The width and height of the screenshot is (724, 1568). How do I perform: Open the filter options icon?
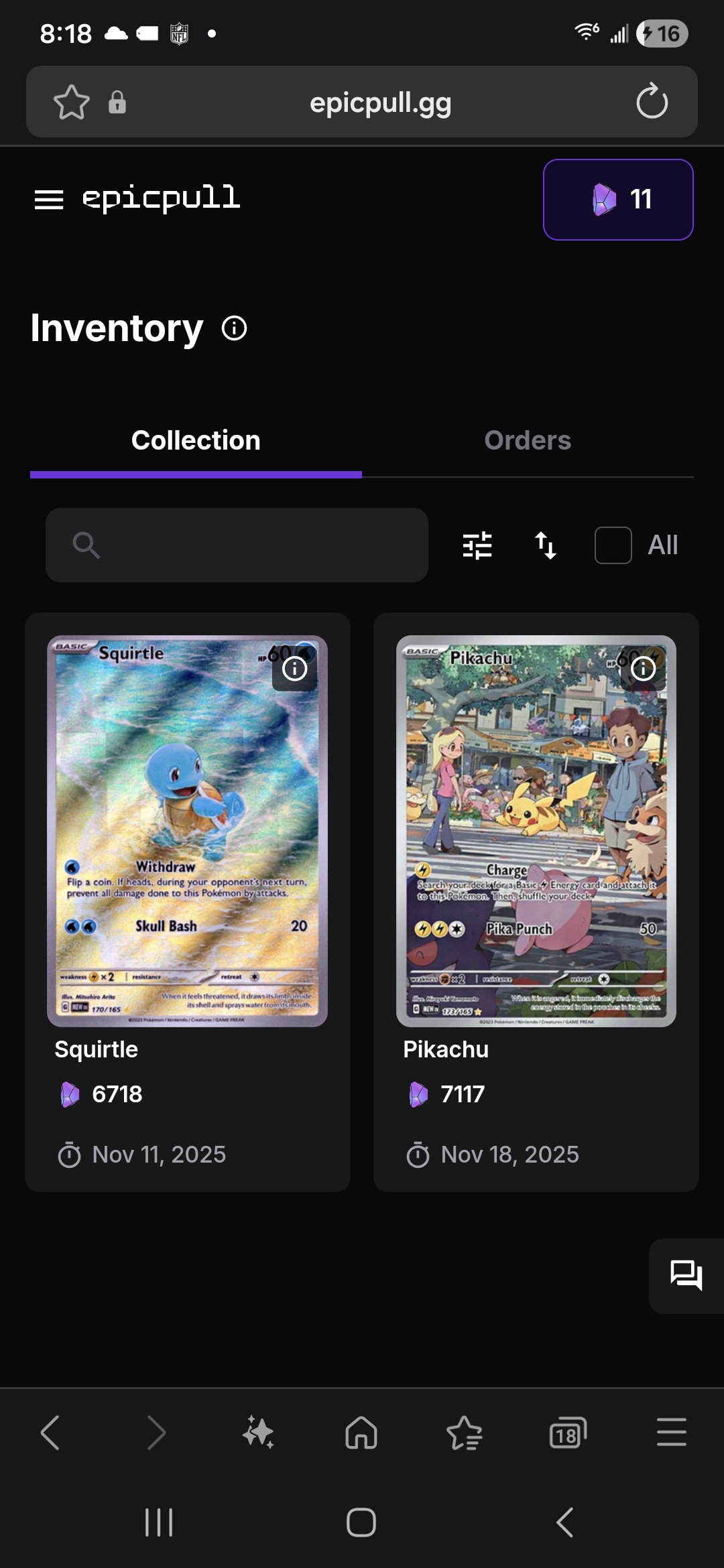[477, 545]
